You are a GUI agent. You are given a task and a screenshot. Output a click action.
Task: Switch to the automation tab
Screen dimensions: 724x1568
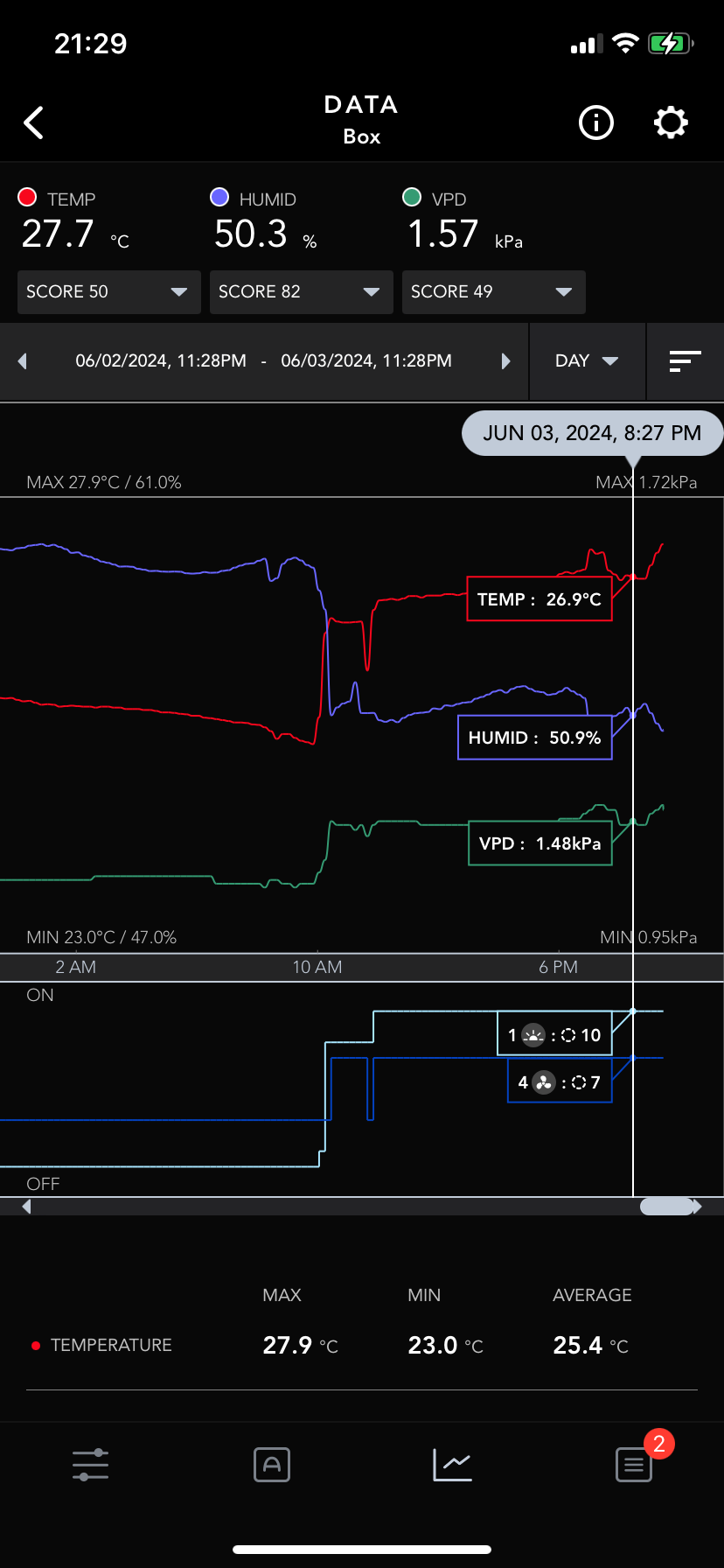pyautogui.click(x=272, y=1465)
